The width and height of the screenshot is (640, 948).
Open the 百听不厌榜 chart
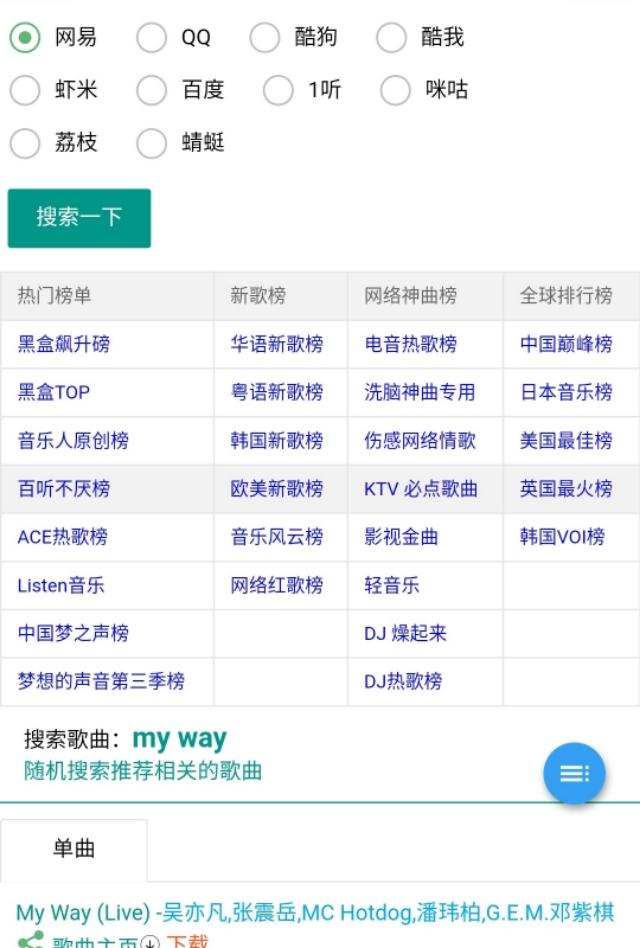64,489
